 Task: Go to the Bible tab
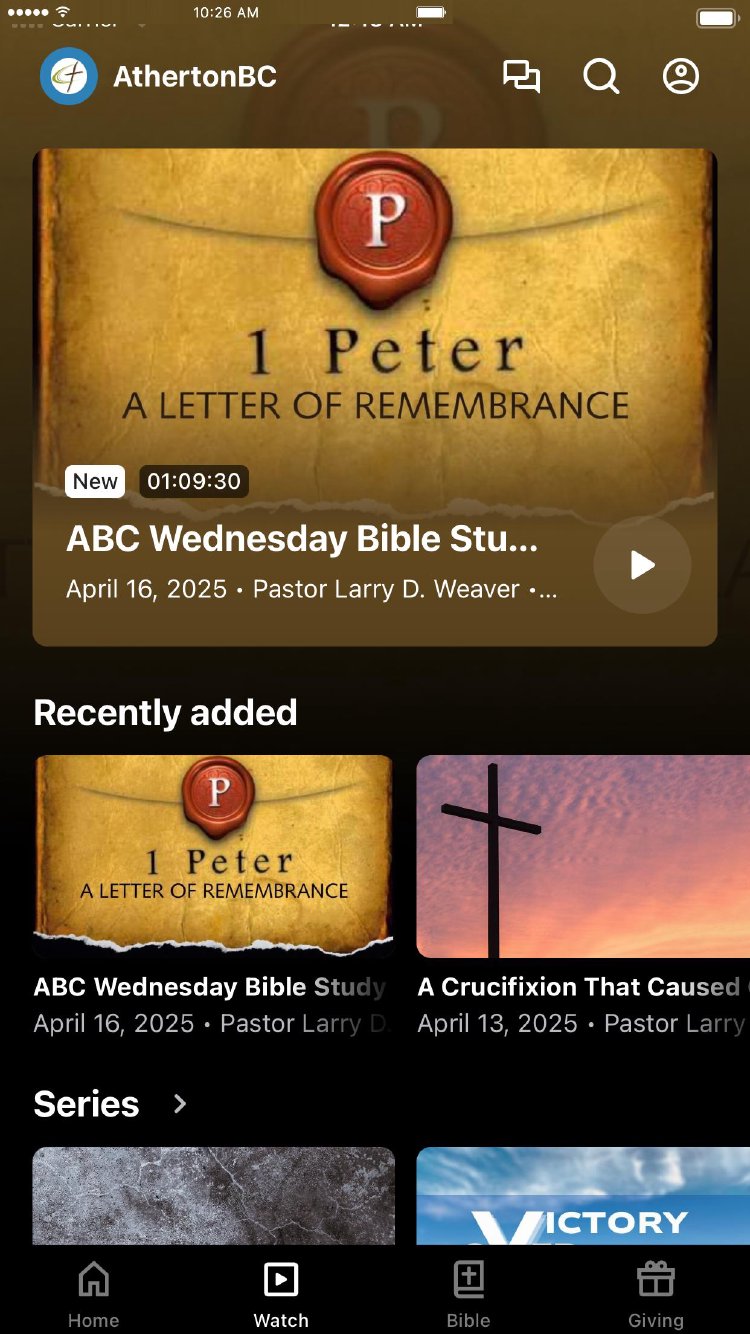pos(468,1294)
